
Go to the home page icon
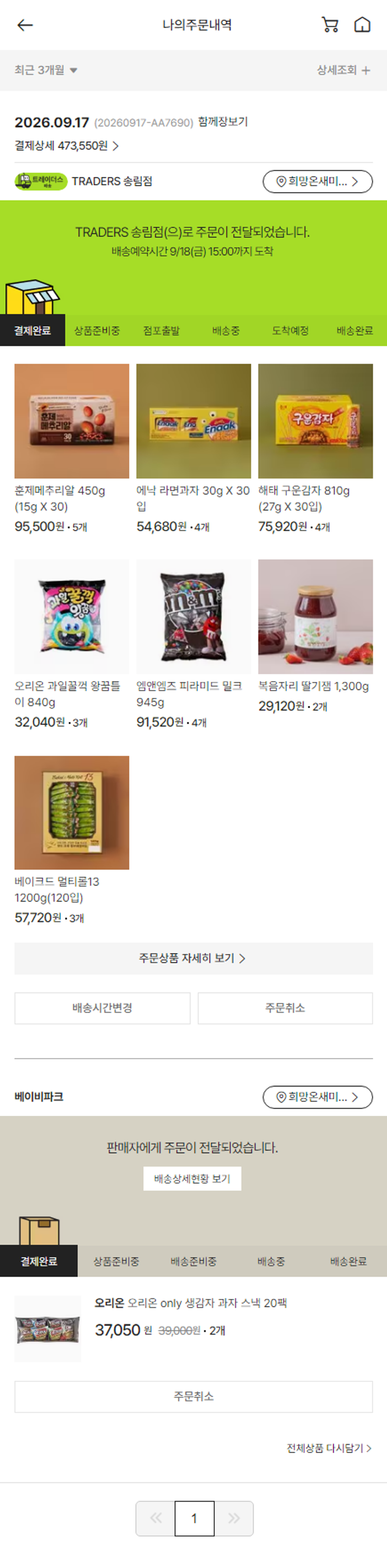click(363, 25)
